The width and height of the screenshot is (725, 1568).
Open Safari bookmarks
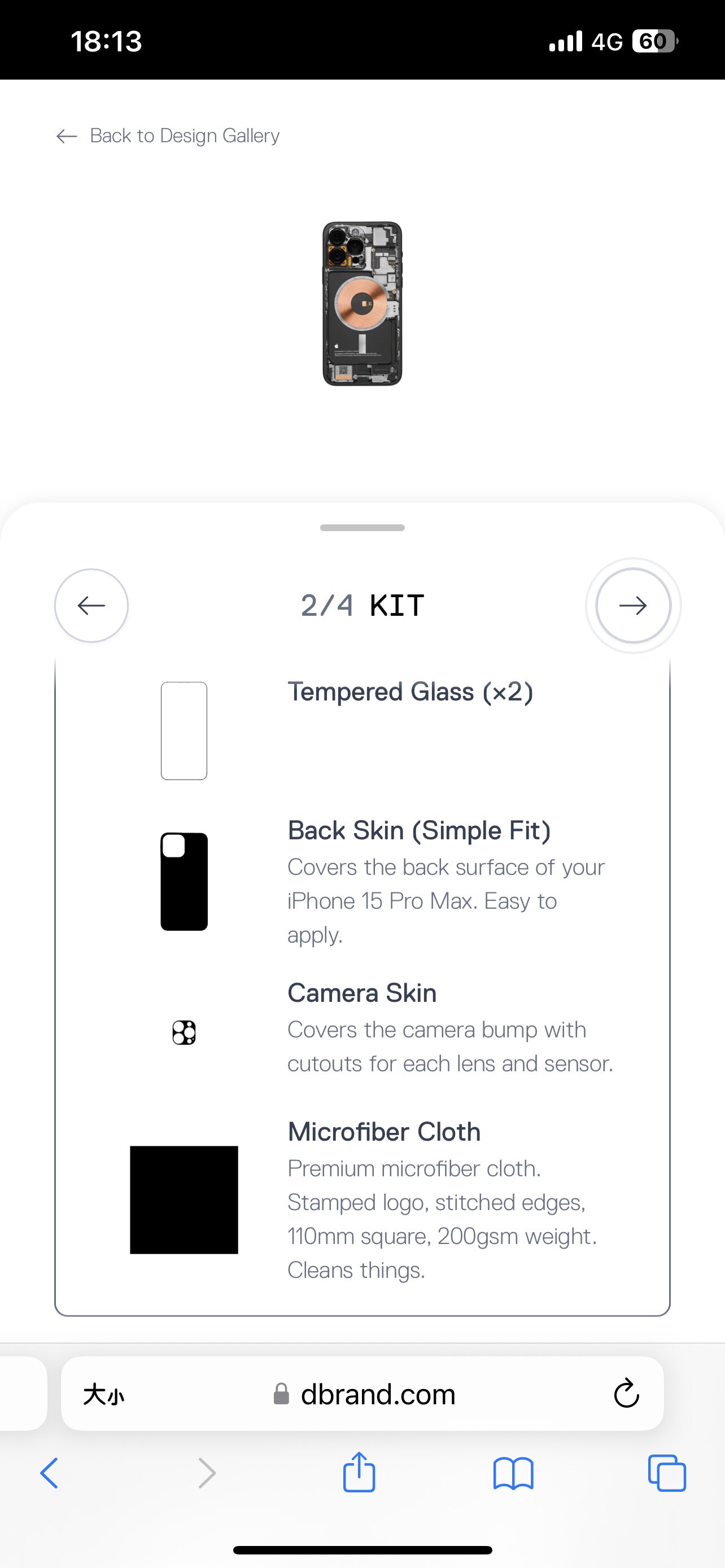click(513, 1474)
